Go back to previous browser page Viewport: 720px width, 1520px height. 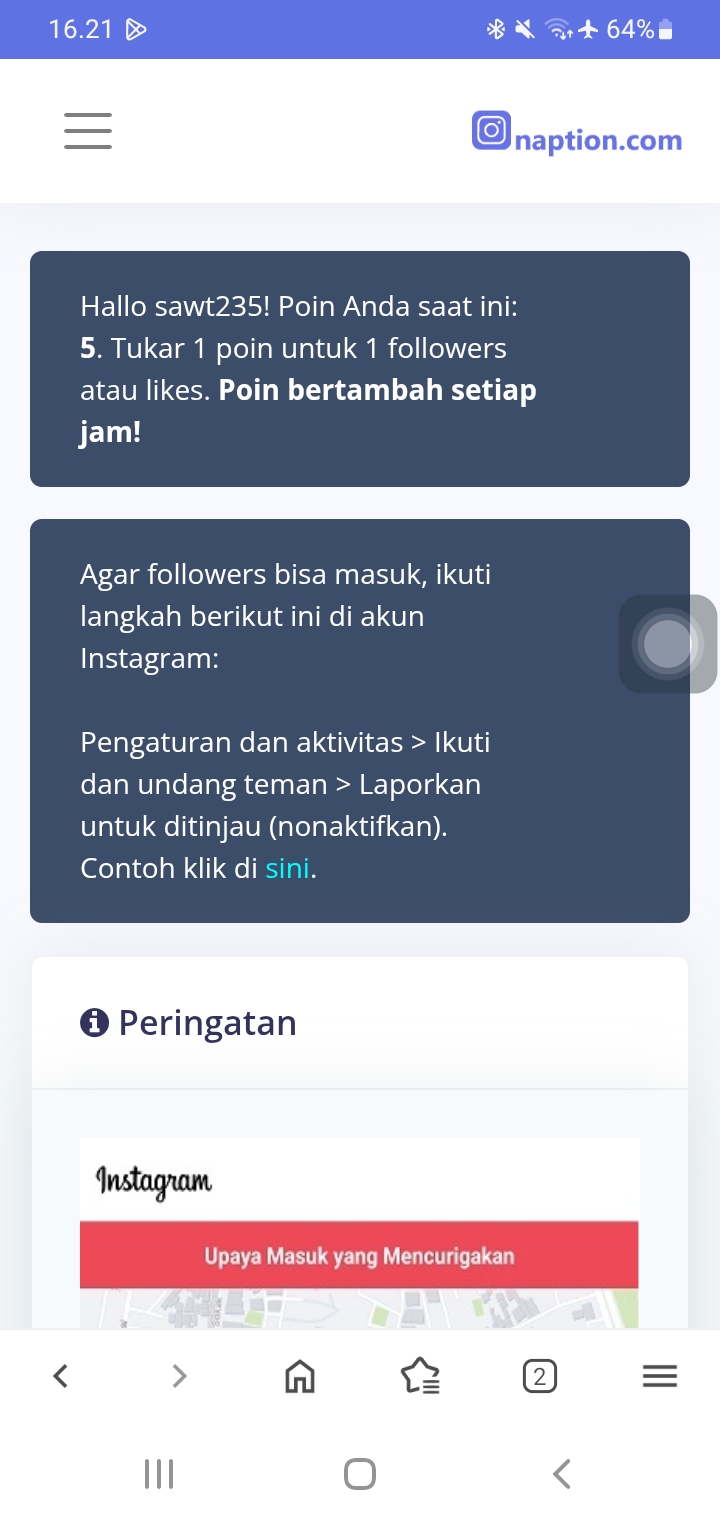click(61, 1377)
